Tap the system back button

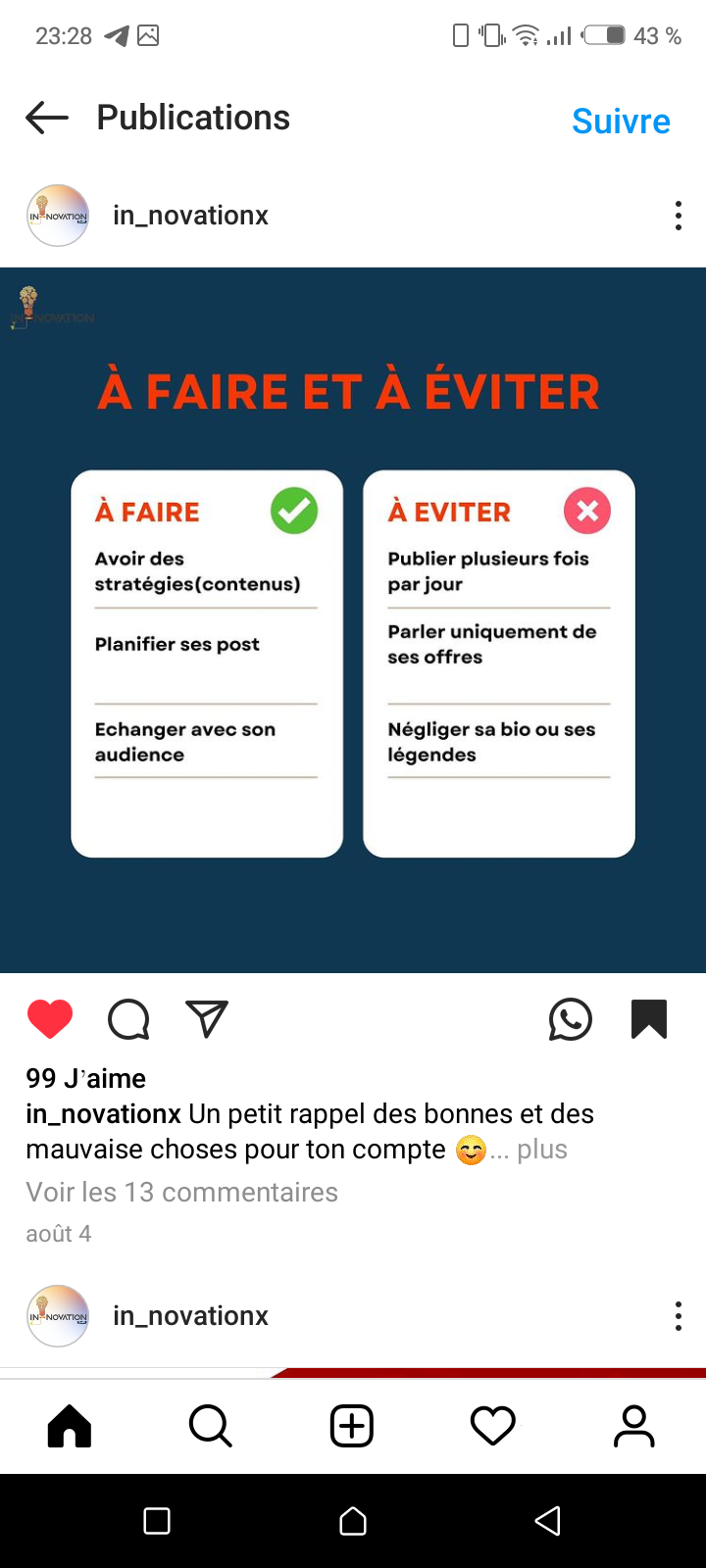[x=548, y=1521]
